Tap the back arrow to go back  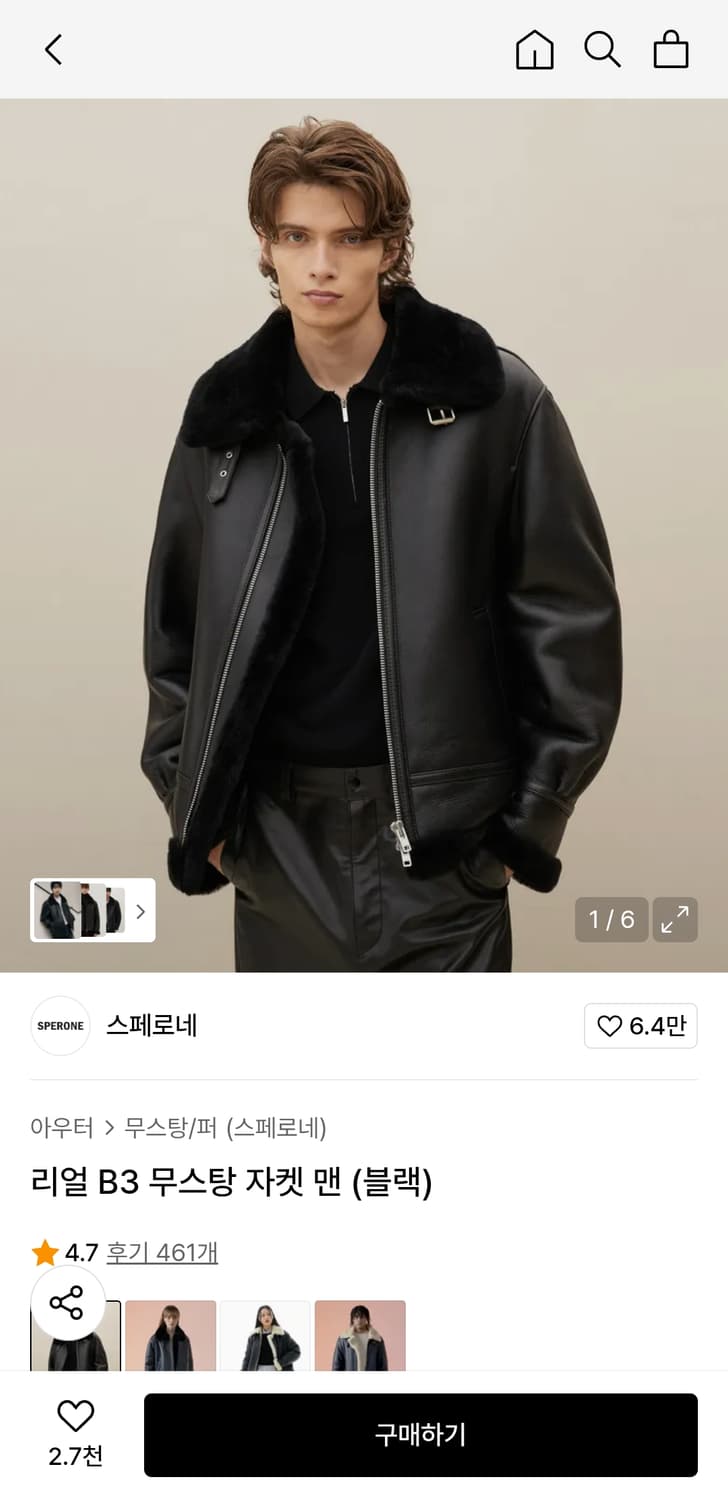pyautogui.click(x=53, y=49)
